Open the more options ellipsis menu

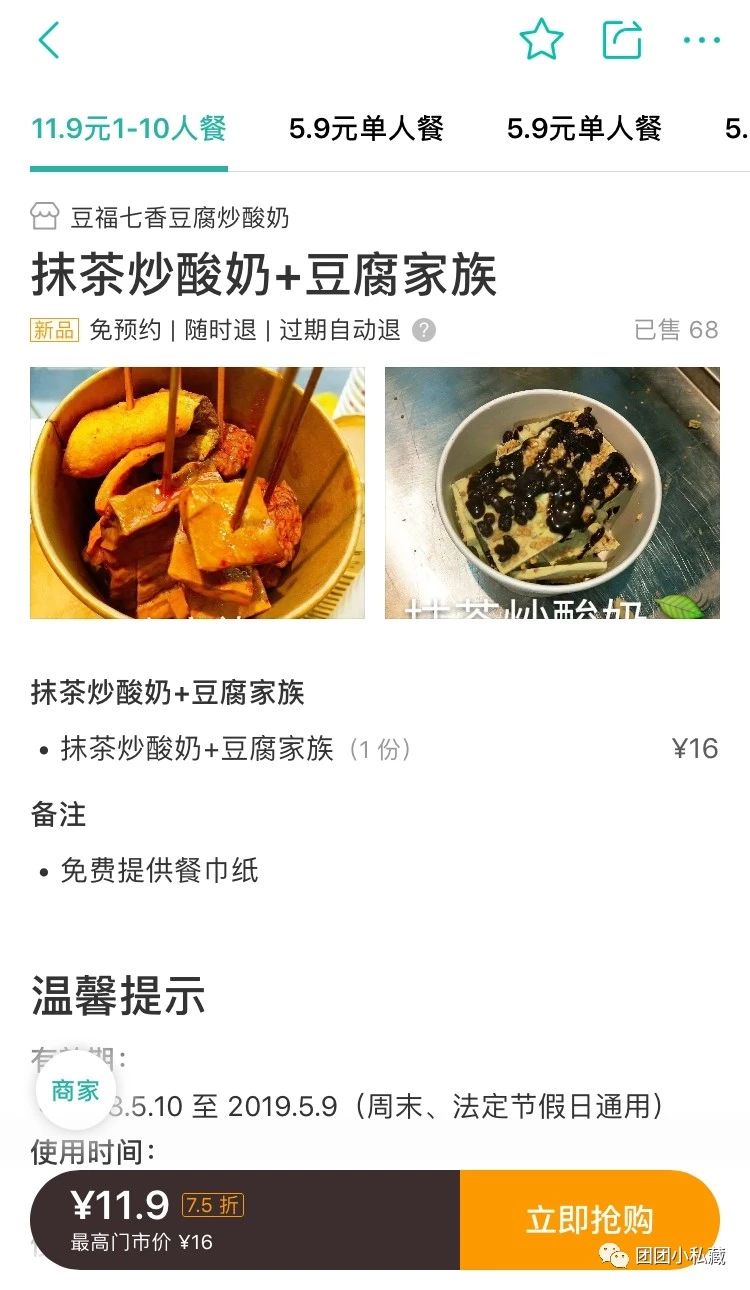point(704,39)
